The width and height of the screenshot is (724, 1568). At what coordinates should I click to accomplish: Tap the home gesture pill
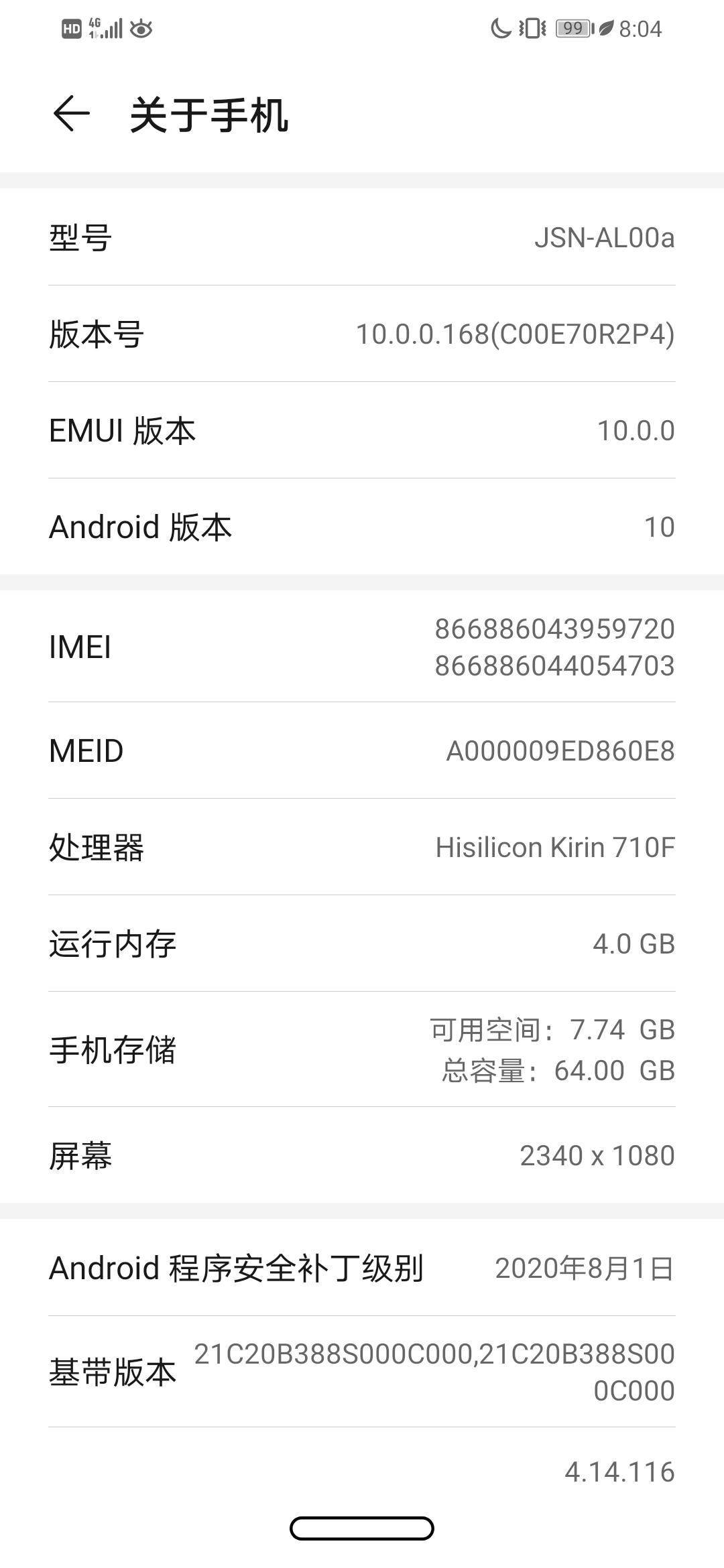(362, 1528)
